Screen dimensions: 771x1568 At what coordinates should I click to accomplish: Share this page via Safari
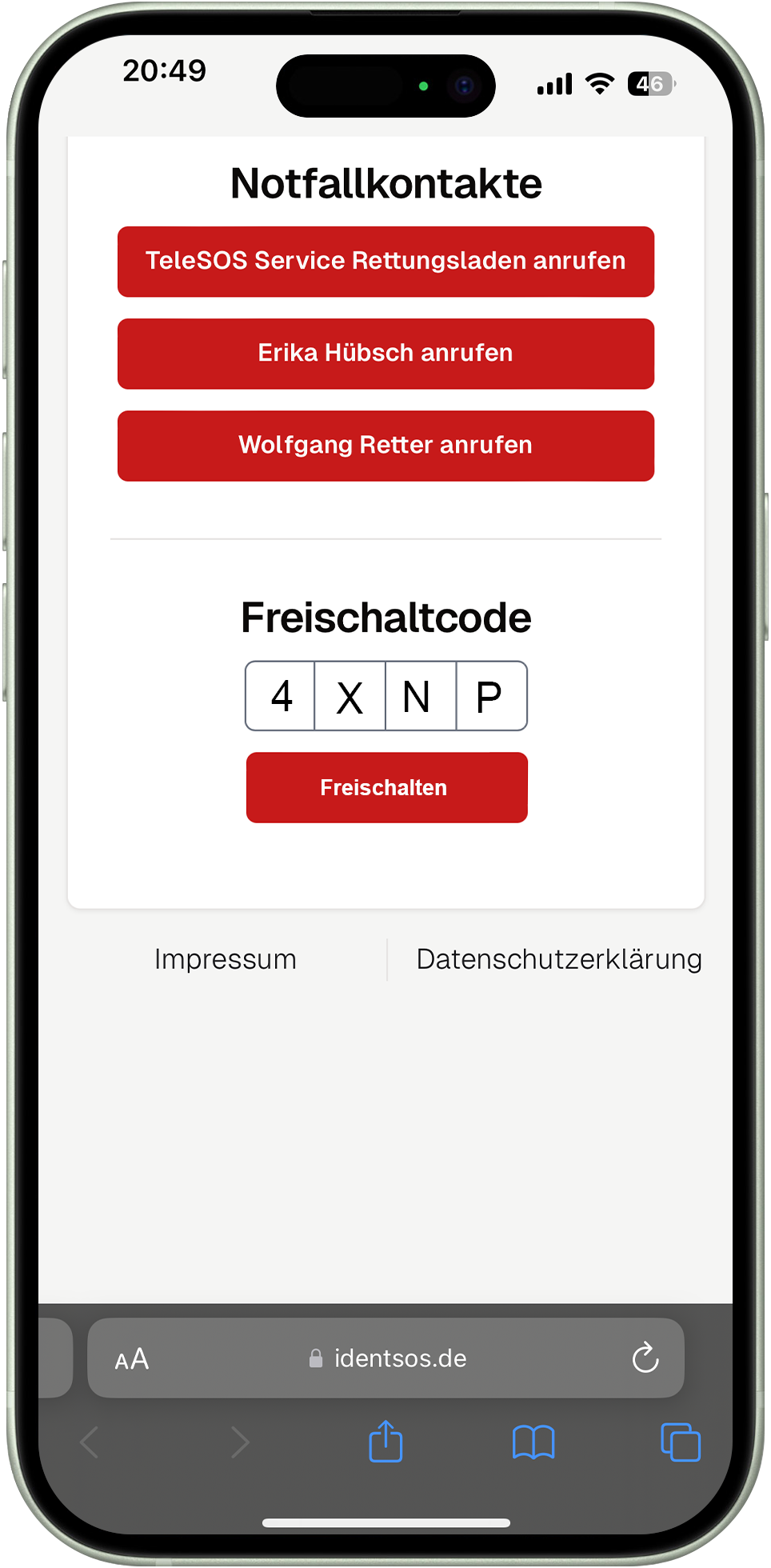tap(385, 1442)
